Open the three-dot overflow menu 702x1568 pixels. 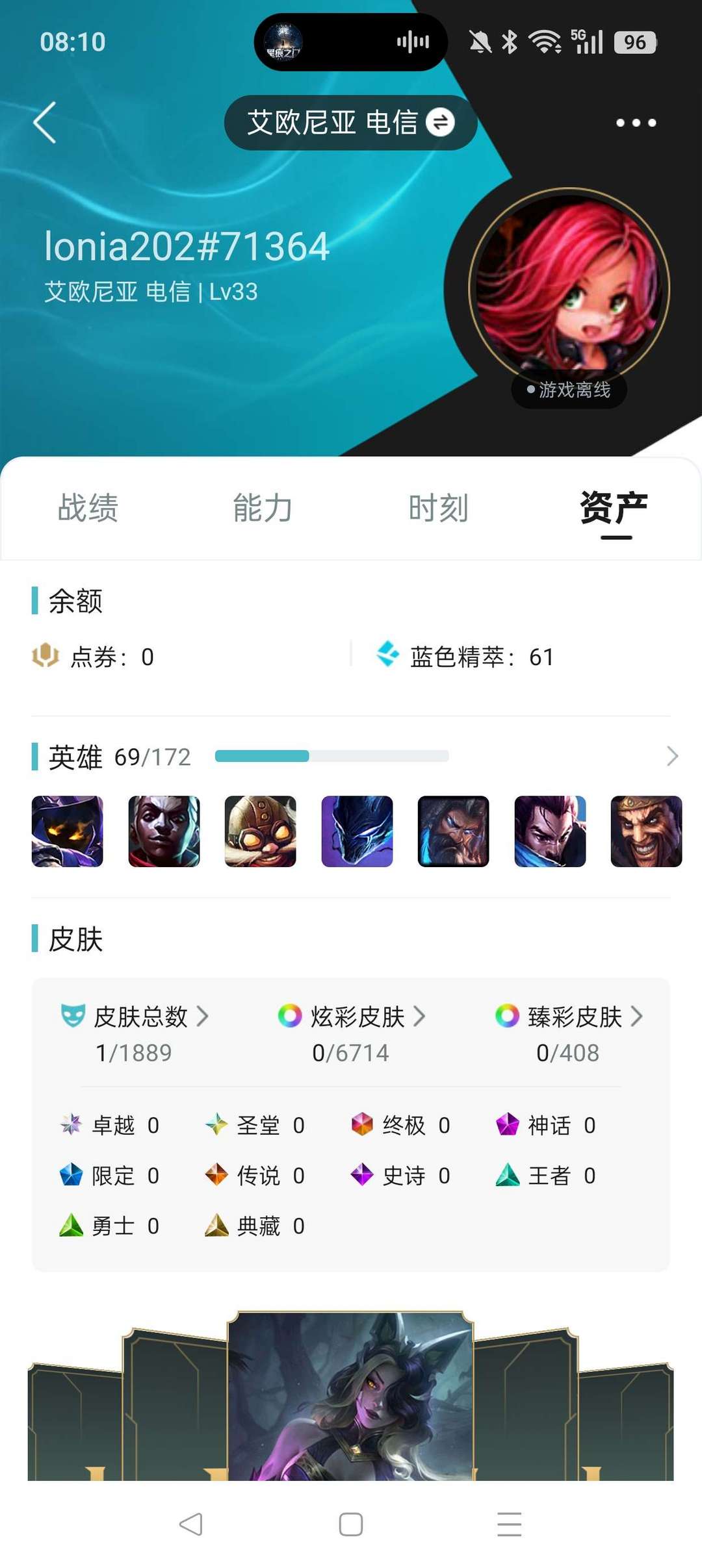click(636, 122)
